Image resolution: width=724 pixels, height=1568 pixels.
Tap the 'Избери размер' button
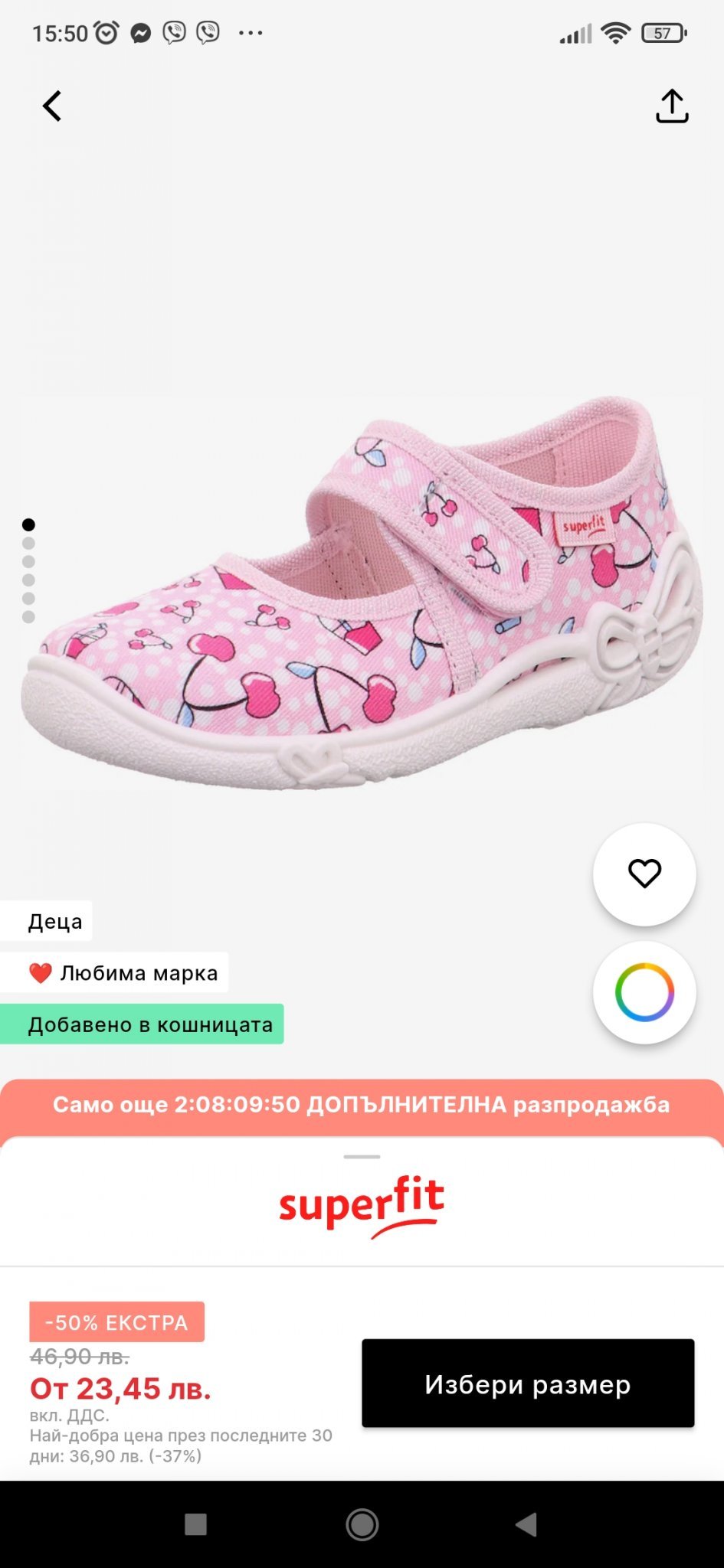click(528, 1383)
